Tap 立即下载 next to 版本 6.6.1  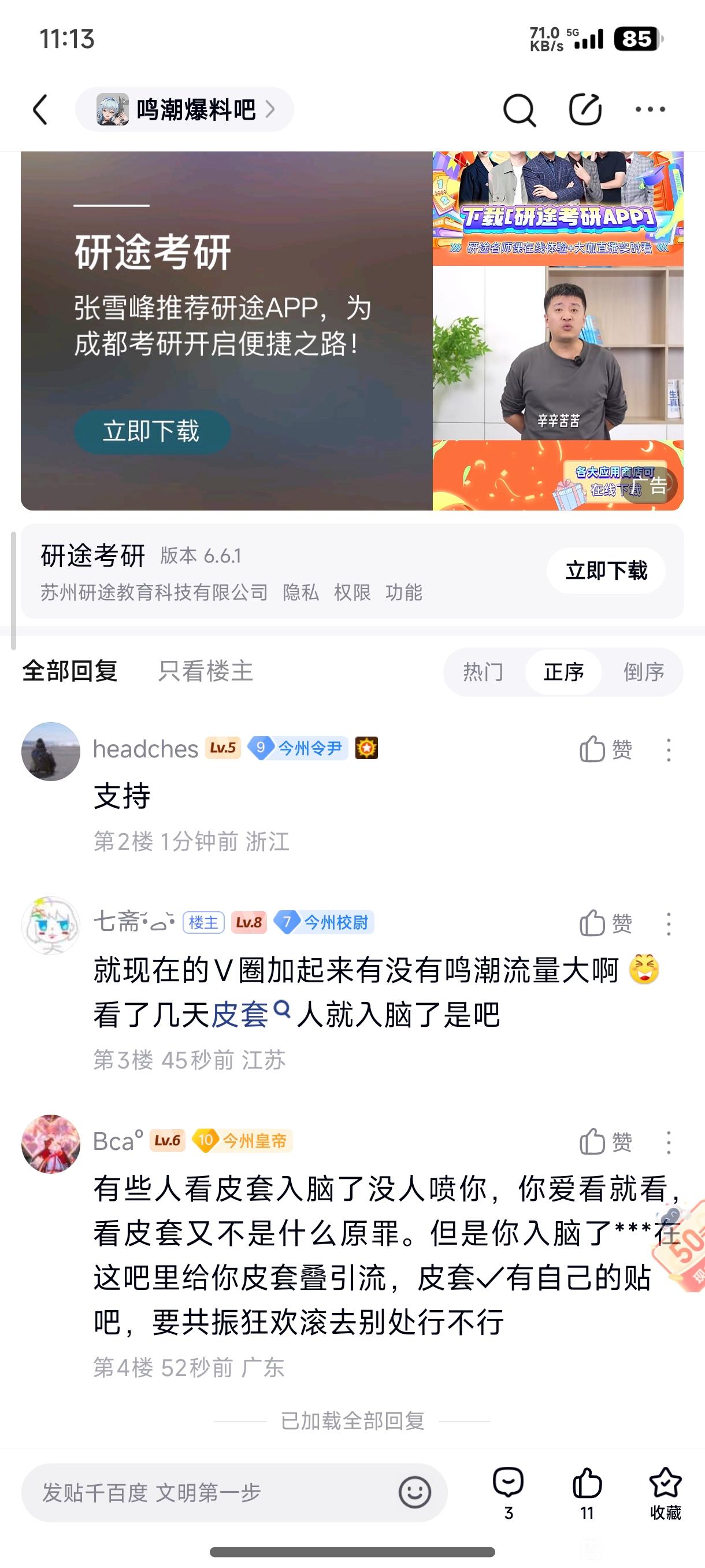[606, 571]
